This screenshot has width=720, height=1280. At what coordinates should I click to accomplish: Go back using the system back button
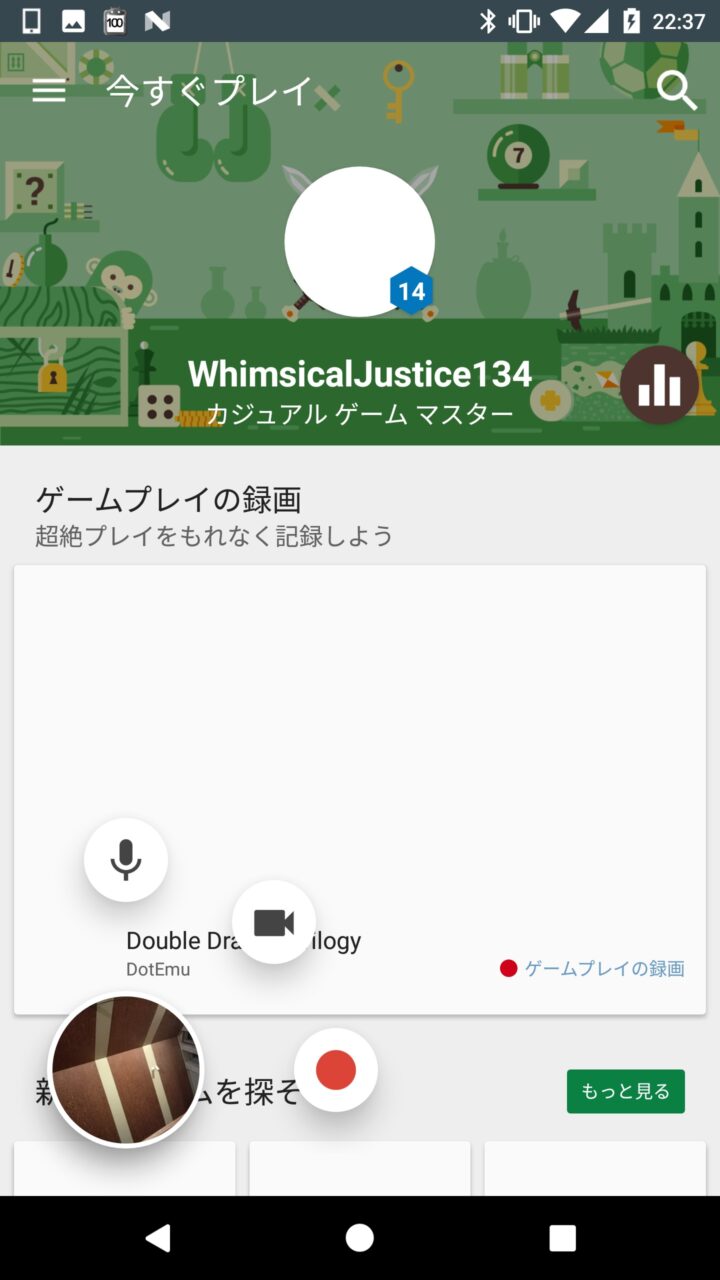pyautogui.click(x=158, y=1238)
